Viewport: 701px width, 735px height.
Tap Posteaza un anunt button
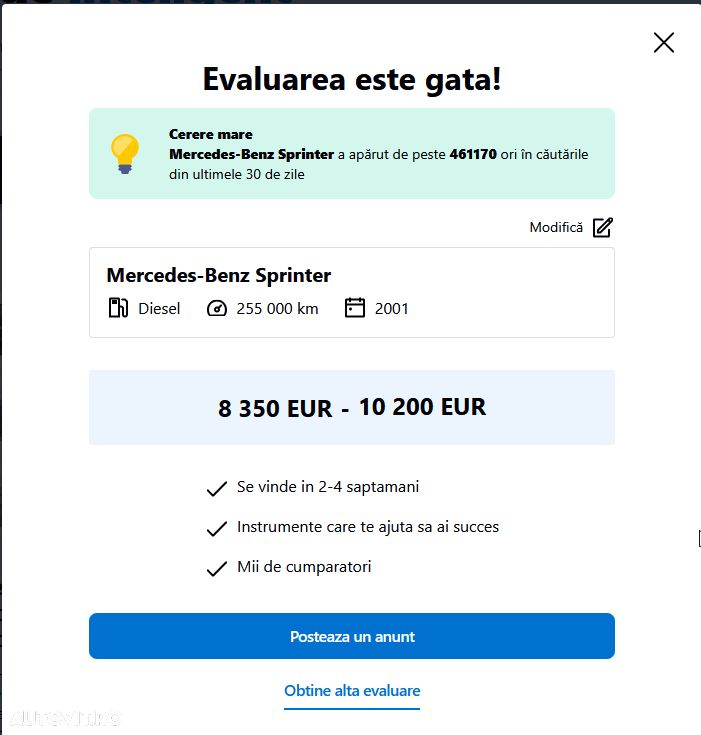(x=352, y=636)
